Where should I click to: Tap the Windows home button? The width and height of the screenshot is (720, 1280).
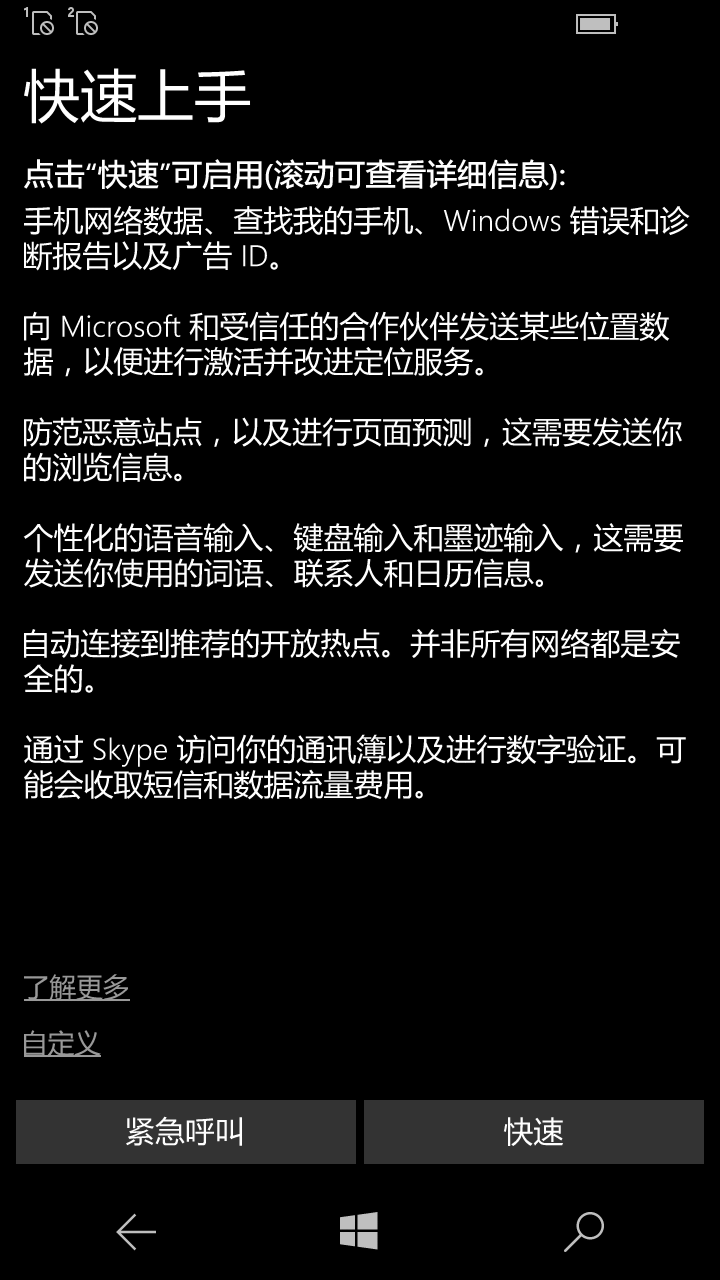359,1231
